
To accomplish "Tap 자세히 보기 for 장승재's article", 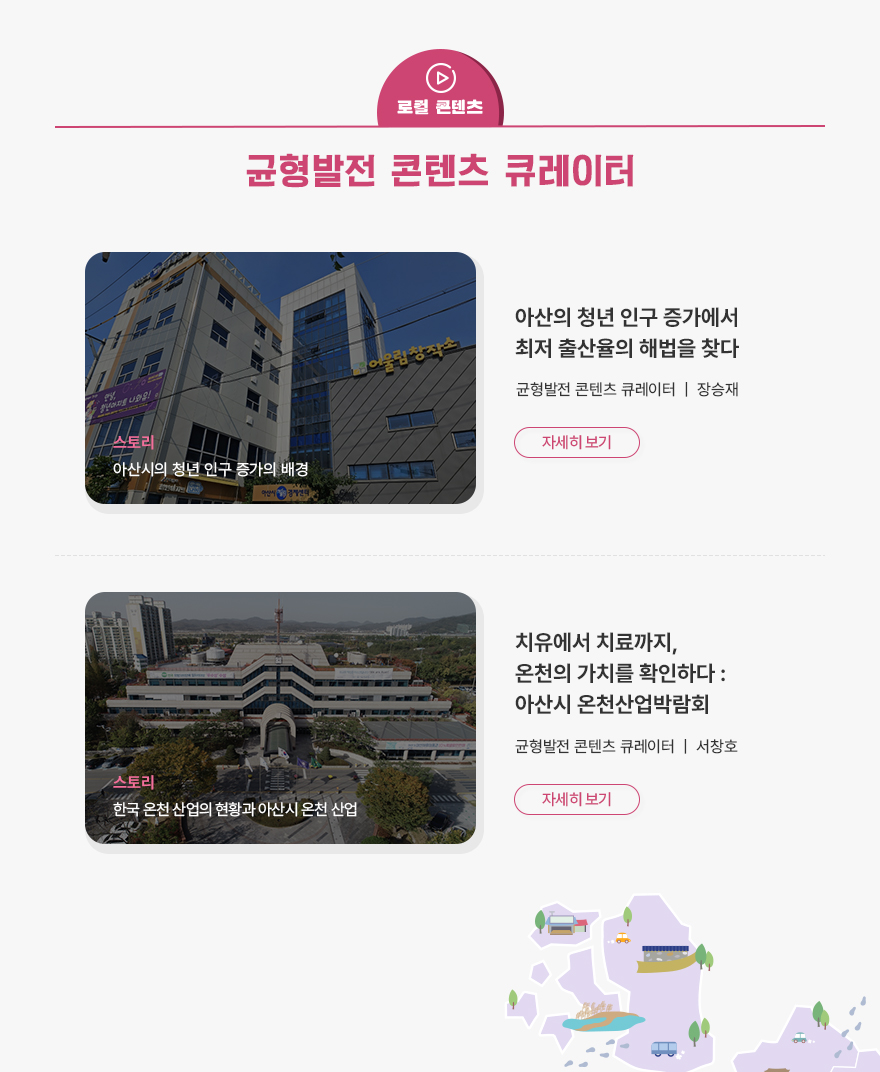I will 577,442.
